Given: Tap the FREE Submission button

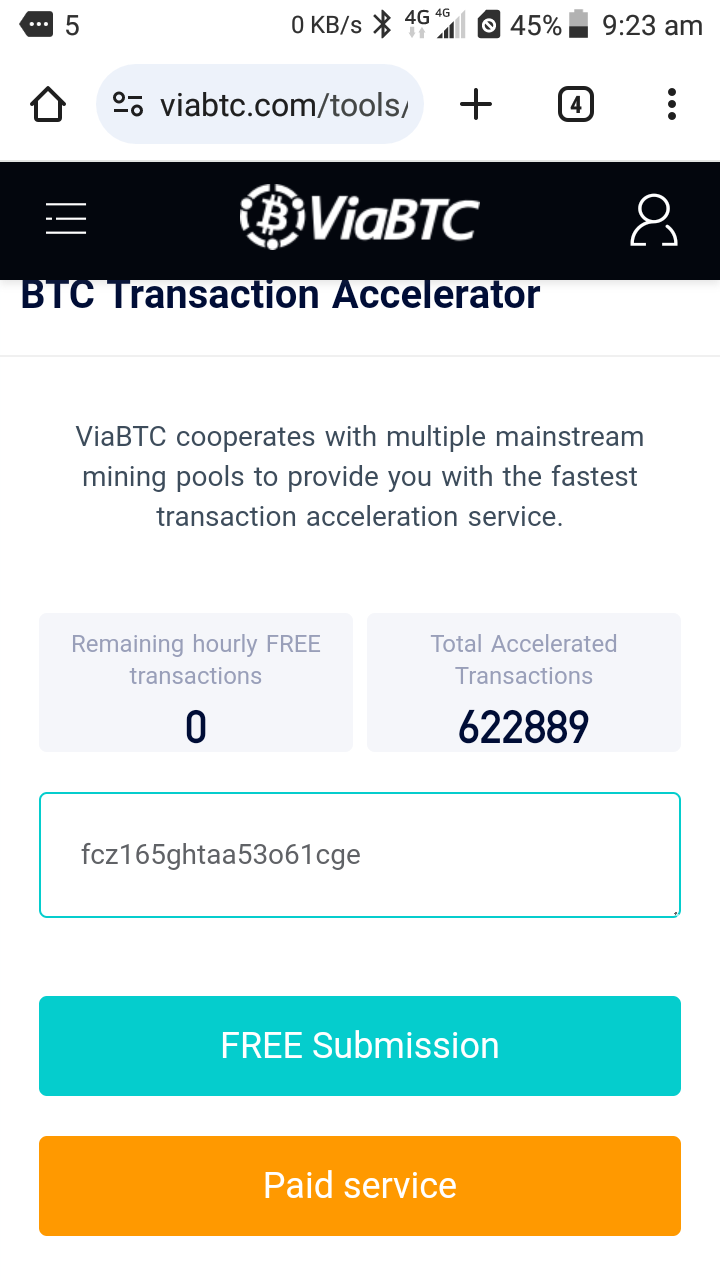Looking at the screenshot, I should click(360, 1046).
